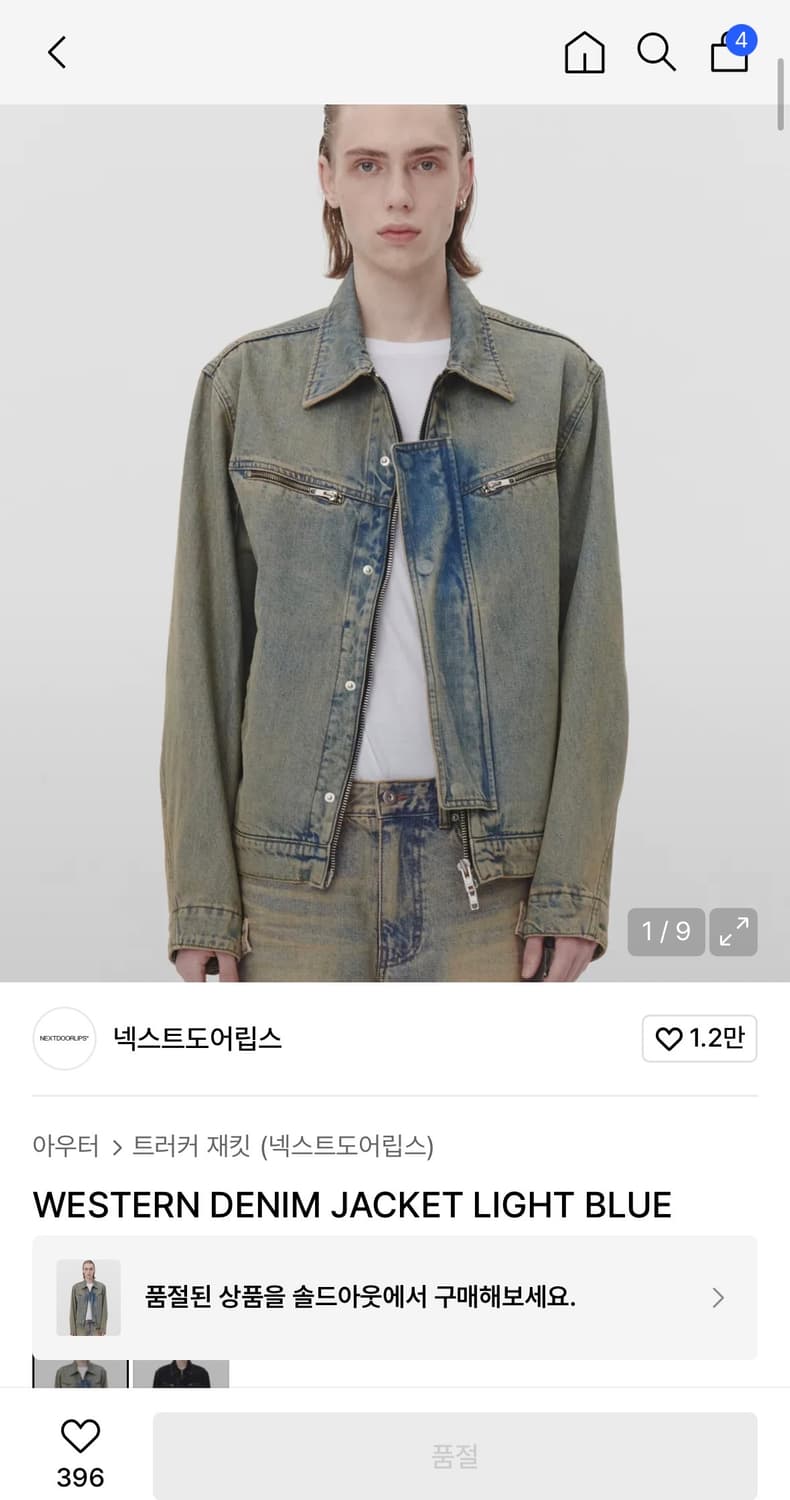Screen dimensions: 790x1500
Task: Open the search icon
Action: [x=657, y=54]
